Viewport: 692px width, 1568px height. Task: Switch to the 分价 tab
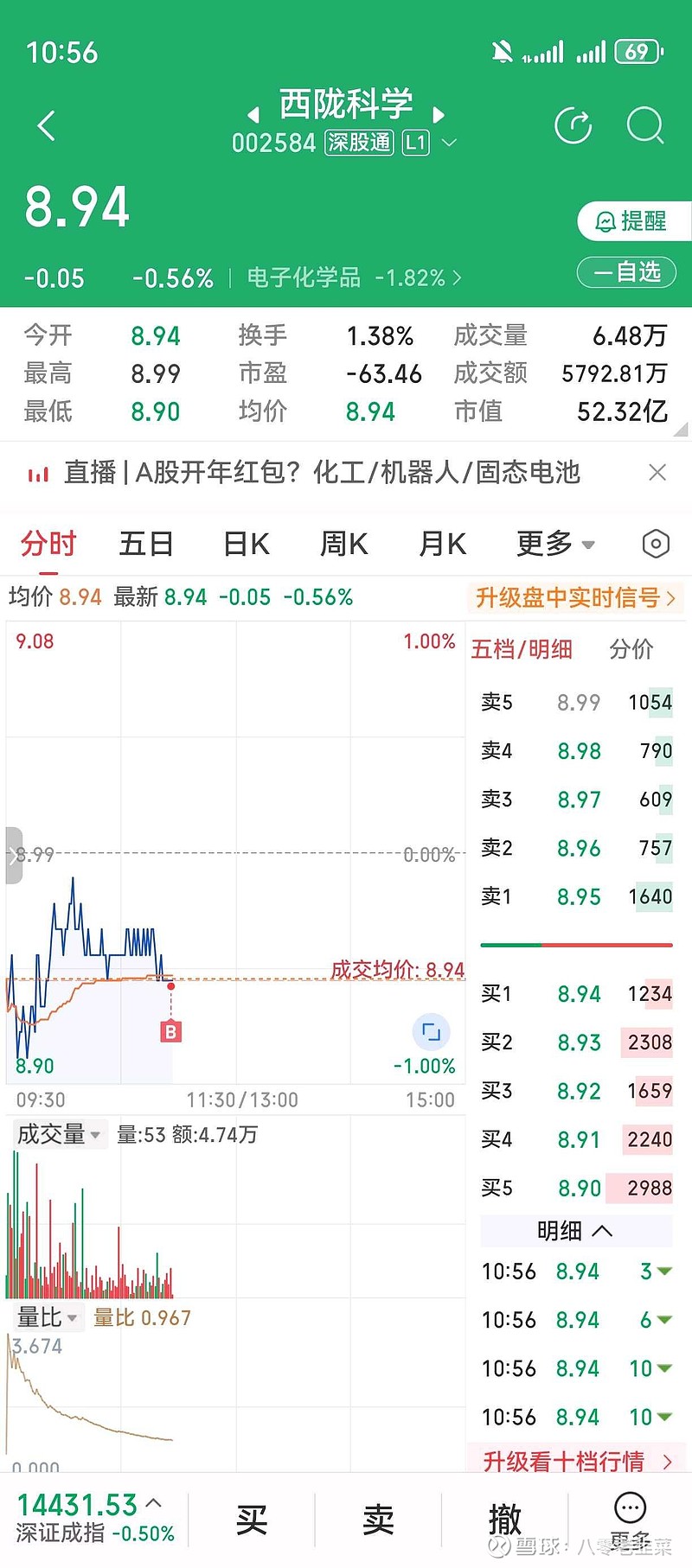(x=632, y=650)
